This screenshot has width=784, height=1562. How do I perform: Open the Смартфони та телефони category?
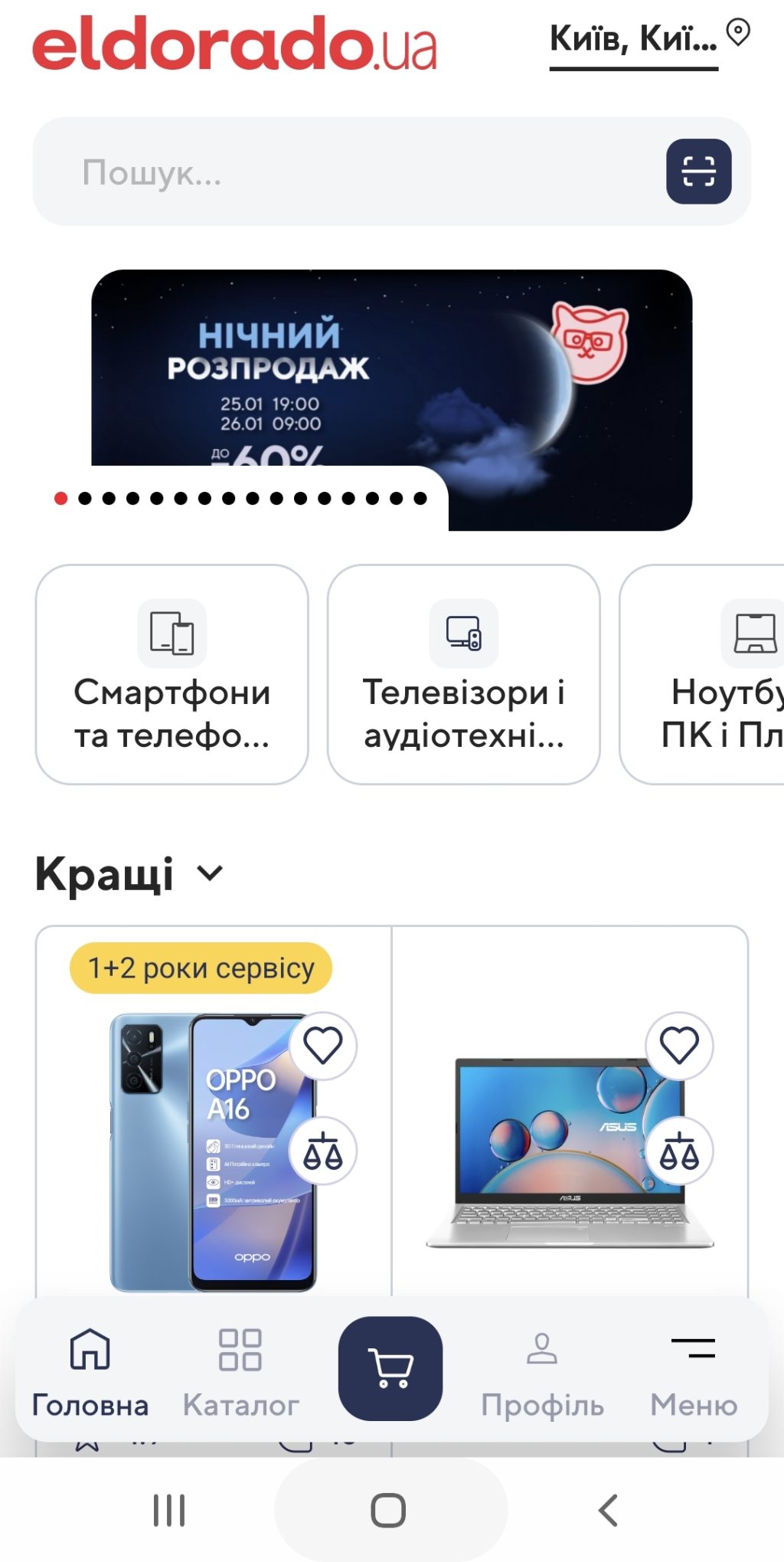[x=172, y=674]
